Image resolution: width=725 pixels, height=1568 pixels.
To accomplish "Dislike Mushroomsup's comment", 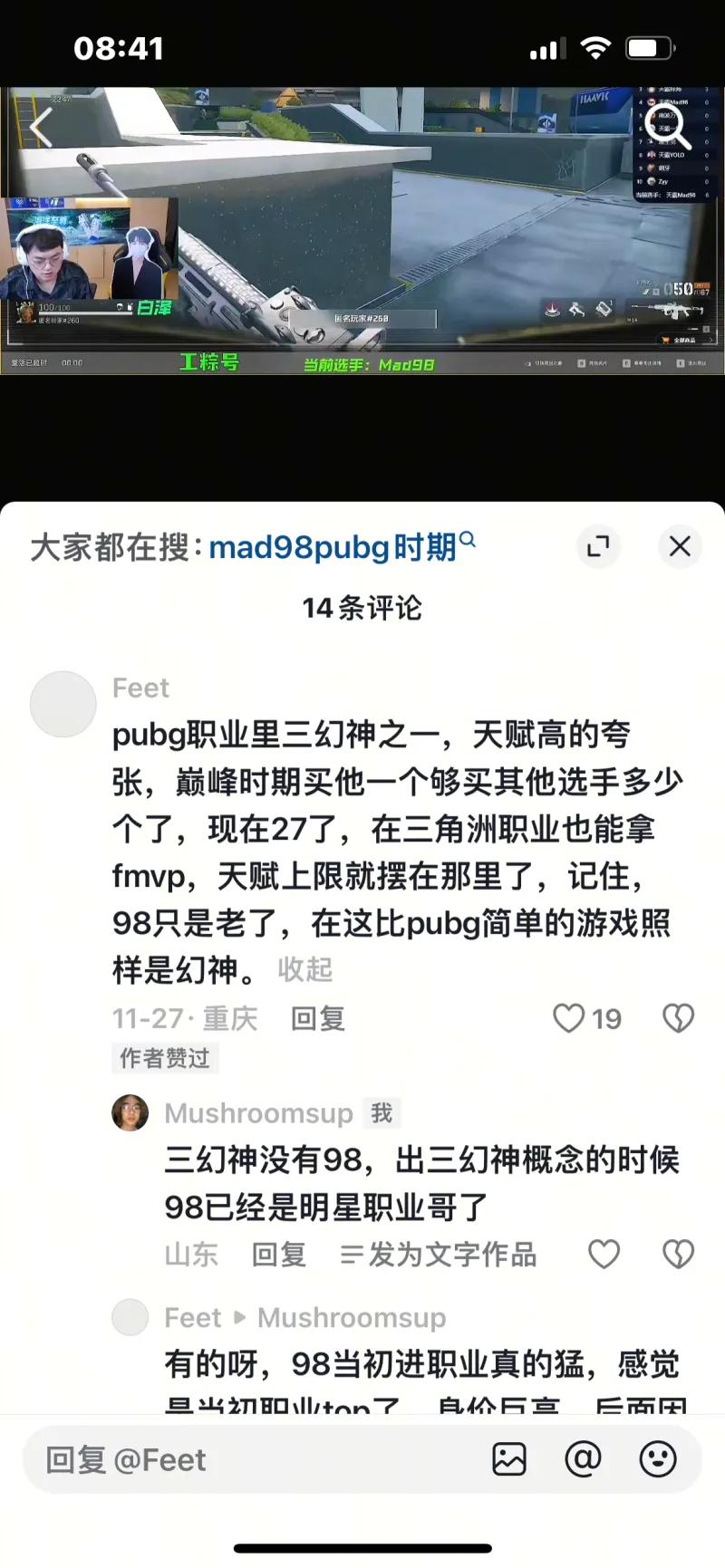I will 678,1255.
